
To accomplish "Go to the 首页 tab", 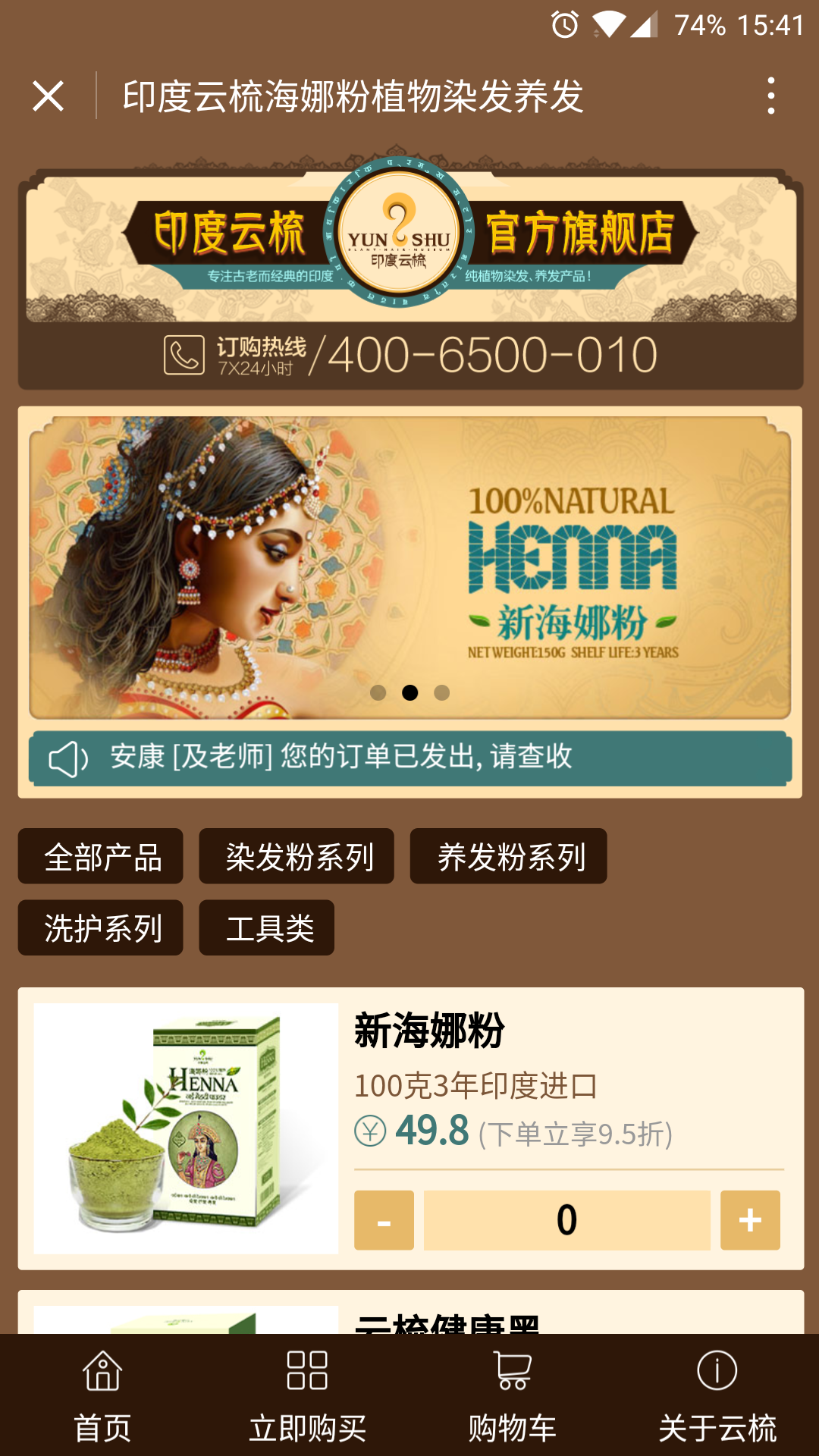I will pyautogui.click(x=102, y=1395).
